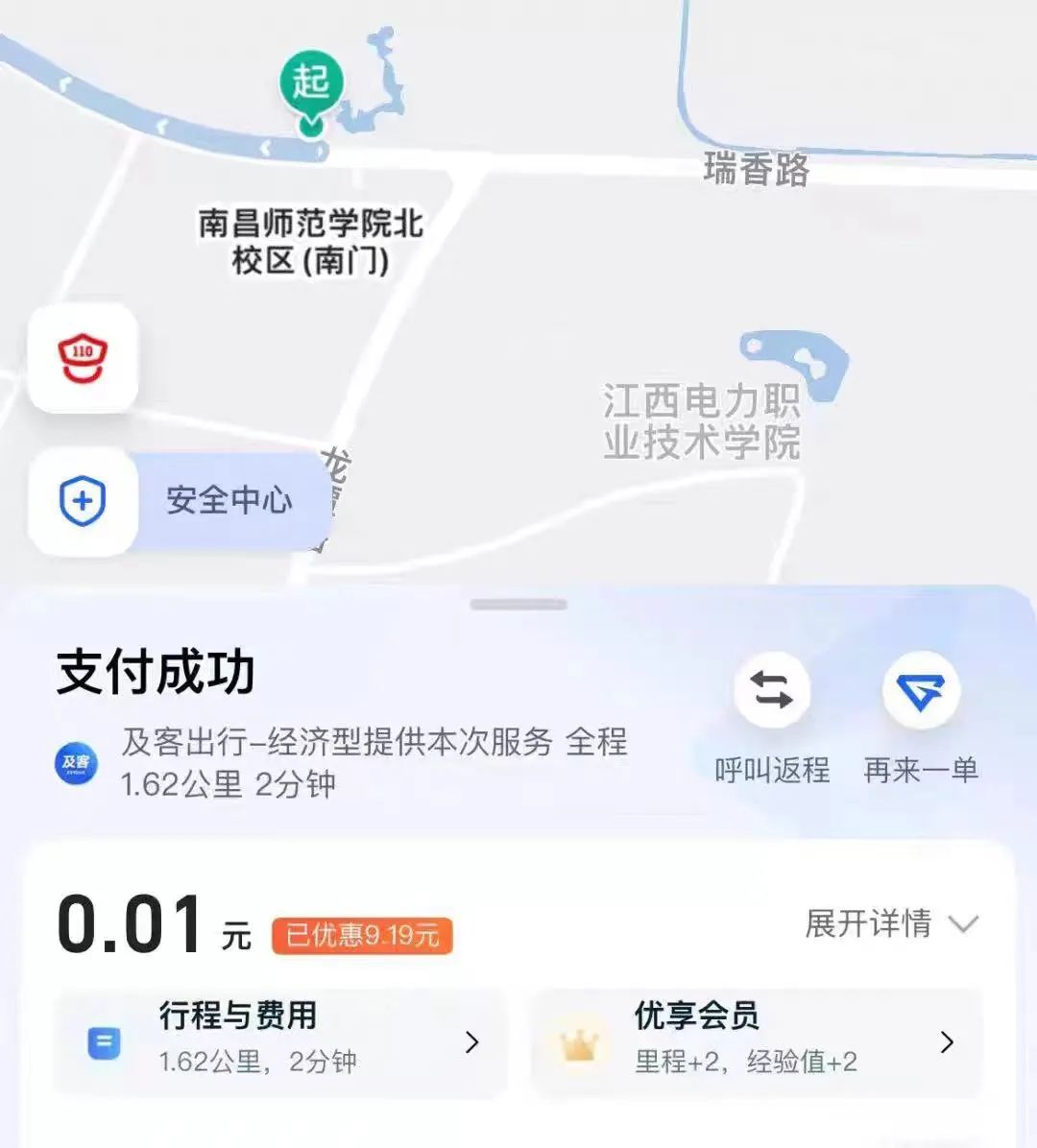Open the 安全中心 safety center
This screenshot has width=1037, height=1148.
click(229, 500)
